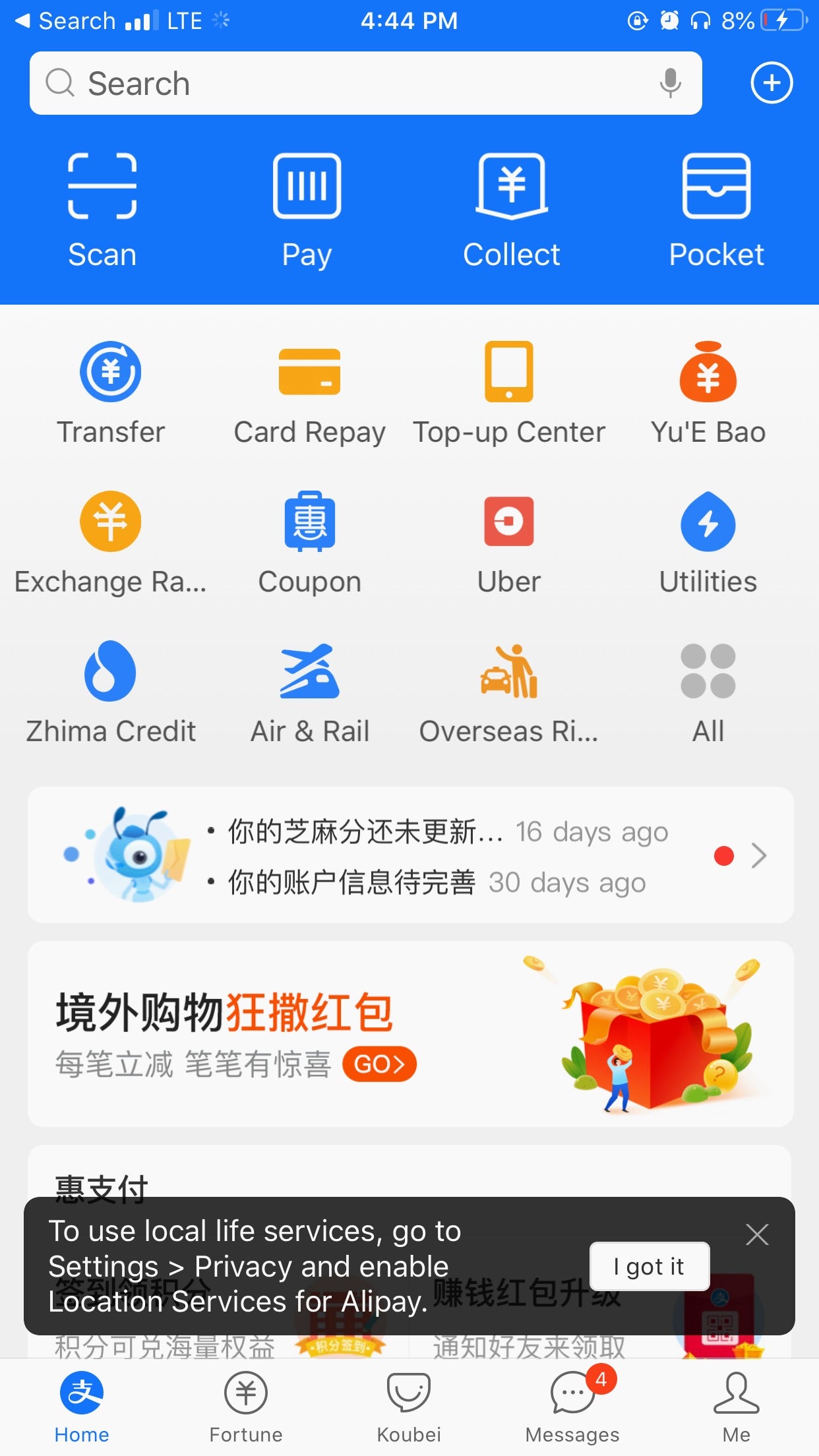Screen dimensions: 819x1456
Task: Launch the Uber service
Action: (x=508, y=542)
